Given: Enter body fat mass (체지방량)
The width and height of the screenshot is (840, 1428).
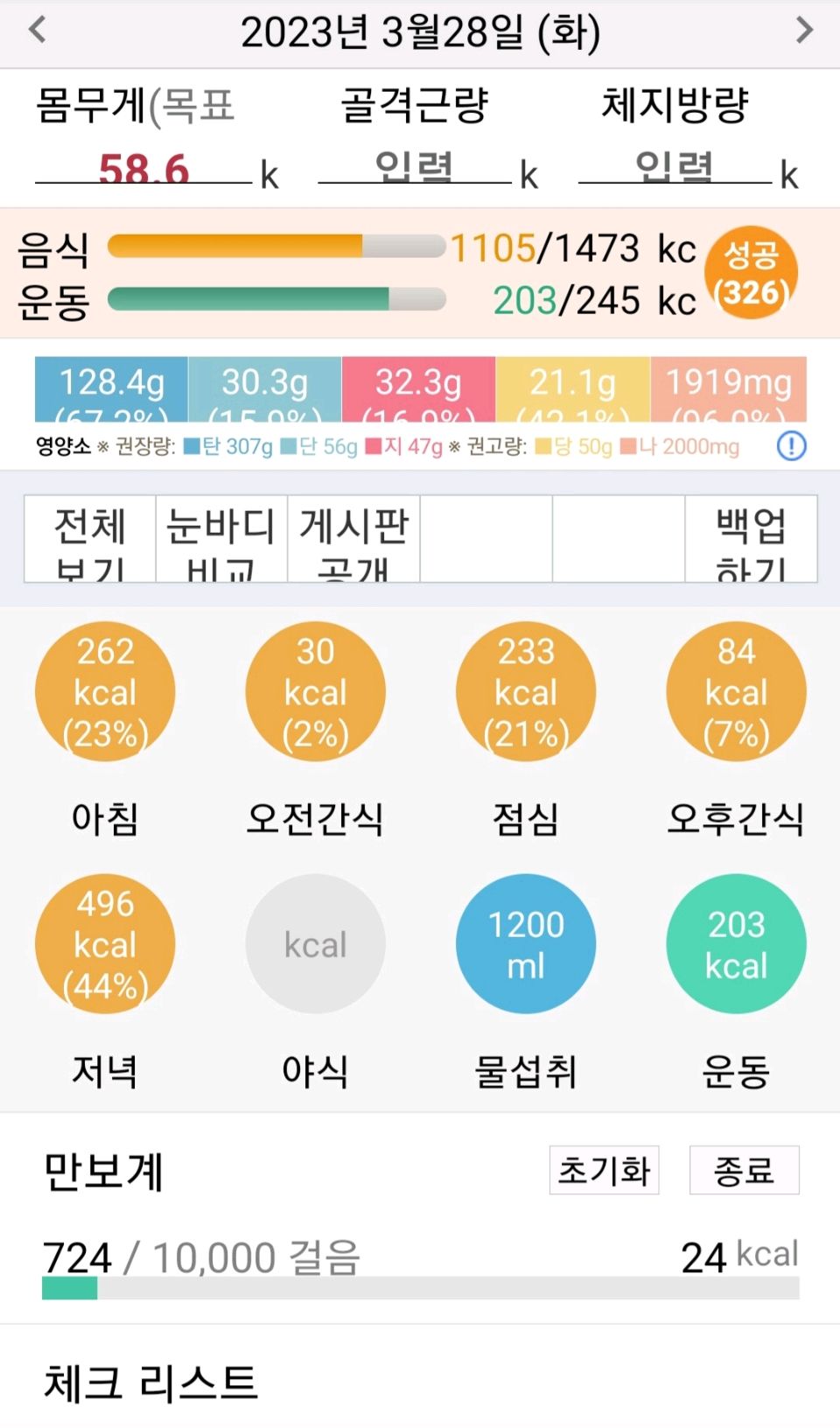Looking at the screenshot, I should point(674,166).
